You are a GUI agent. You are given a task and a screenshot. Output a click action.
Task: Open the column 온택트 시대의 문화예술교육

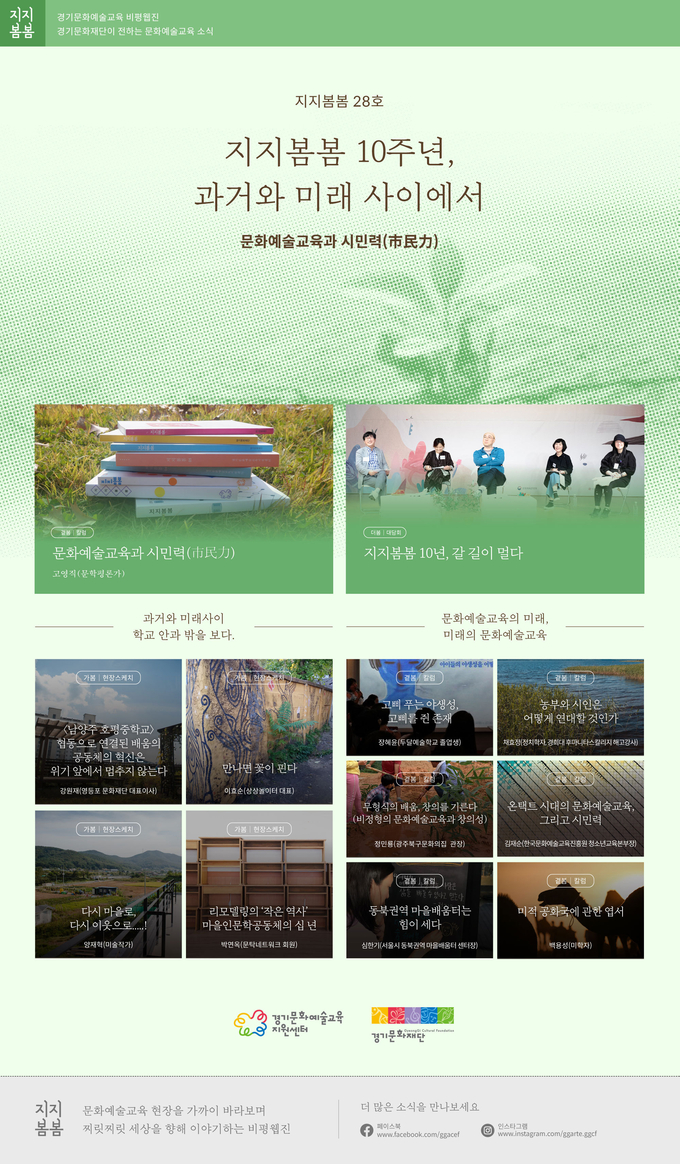[570, 808]
